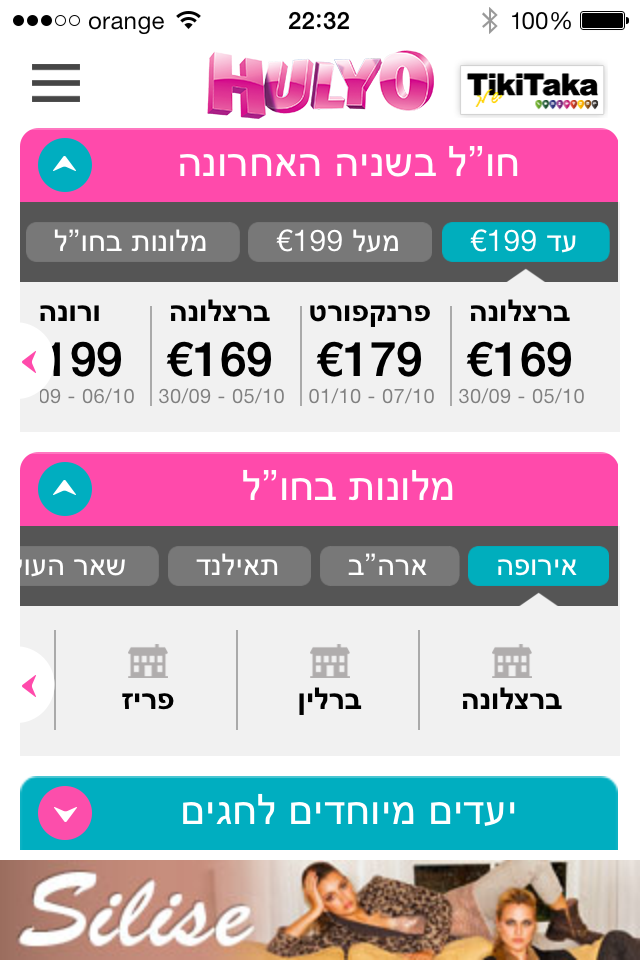
Task: Select the אירופה hotels tab
Action: click(x=537, y=566)
